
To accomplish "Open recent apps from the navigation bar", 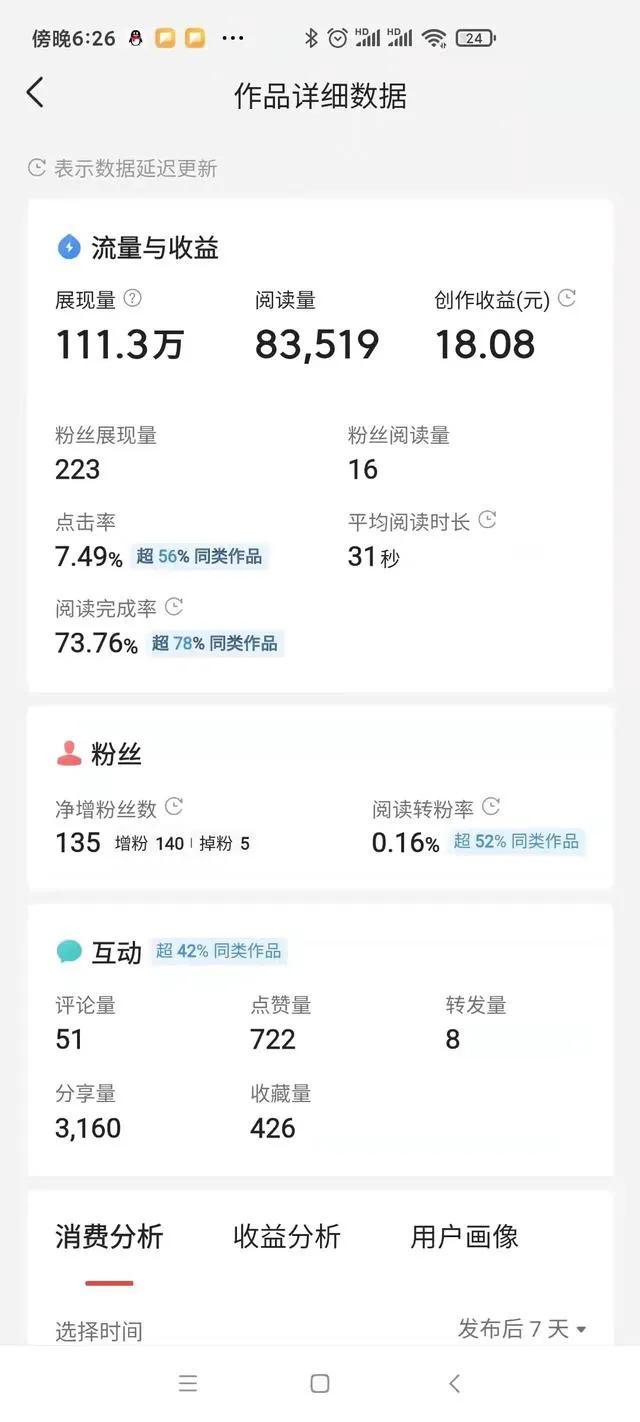I will [x=188, y=1383].
